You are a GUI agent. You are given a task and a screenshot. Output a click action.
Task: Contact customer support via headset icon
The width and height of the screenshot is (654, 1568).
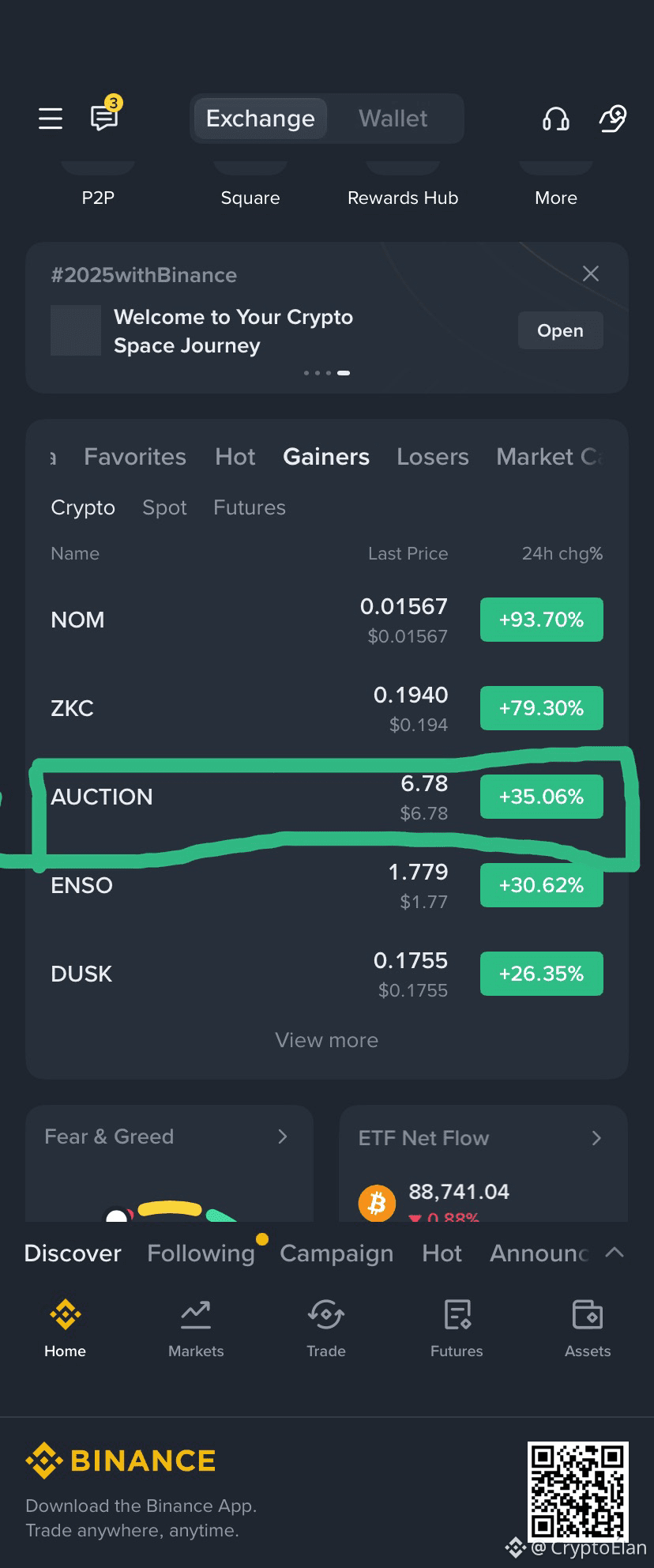555,119
